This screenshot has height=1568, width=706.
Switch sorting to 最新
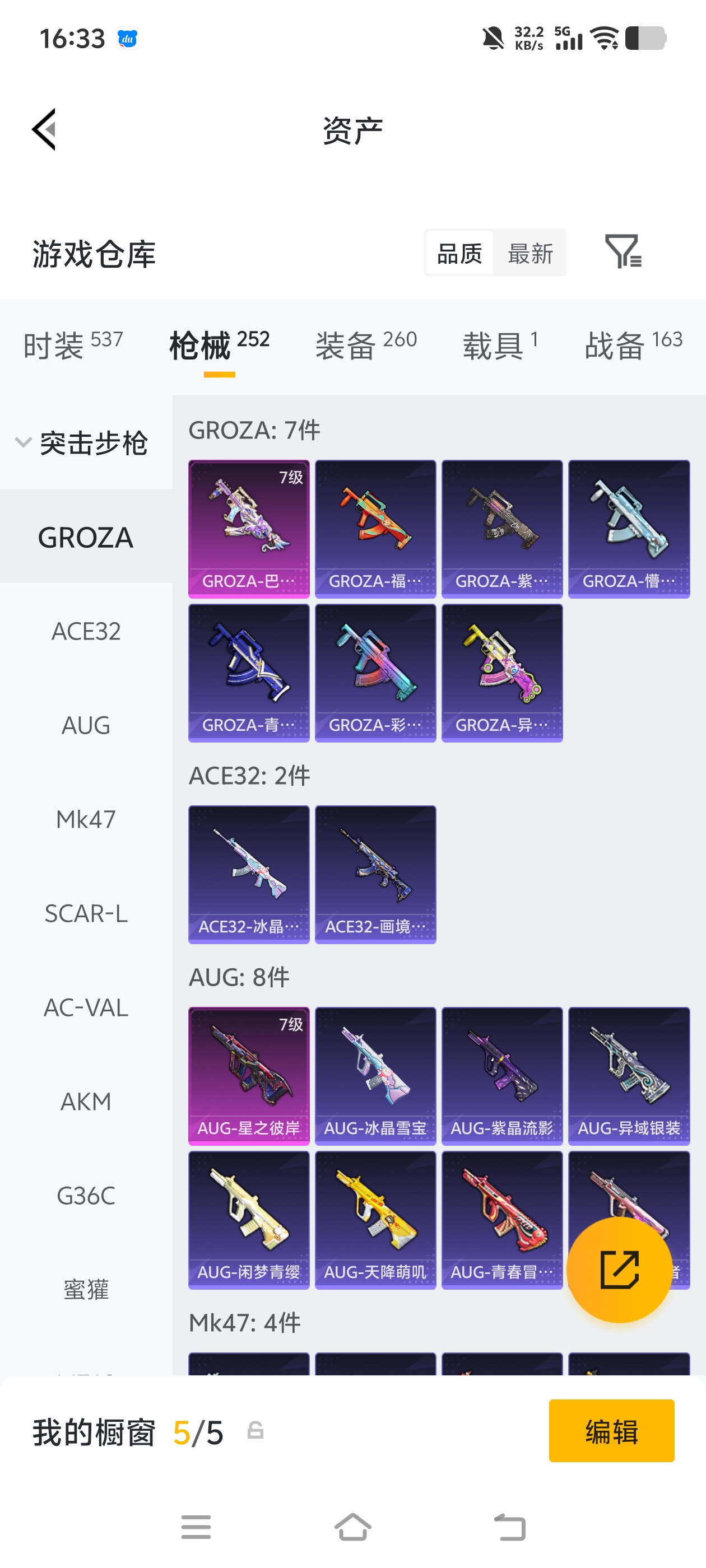530,253
